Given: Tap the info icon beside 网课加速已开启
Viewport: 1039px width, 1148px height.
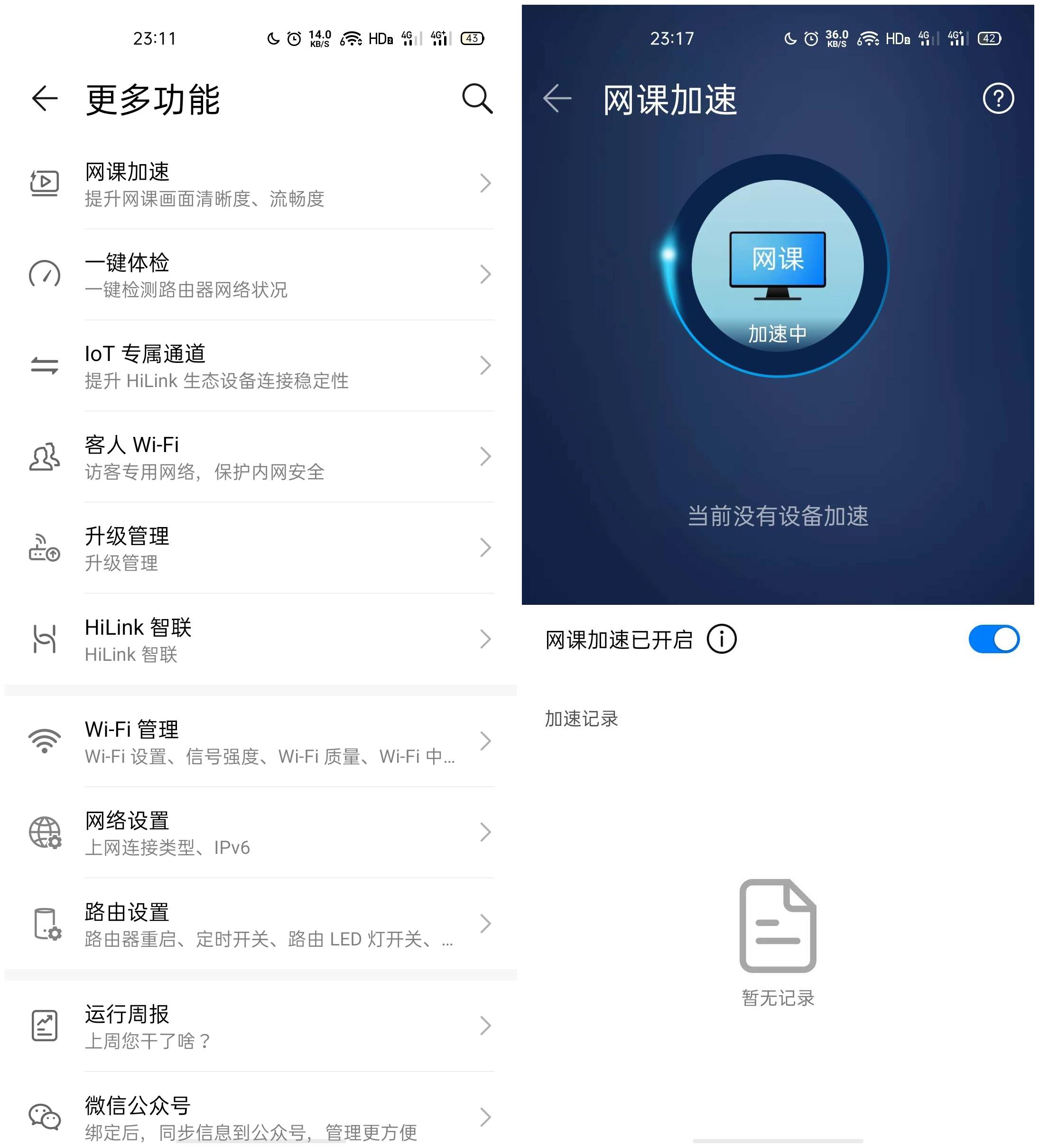Looking at the screenshot, I should [722, 639].
